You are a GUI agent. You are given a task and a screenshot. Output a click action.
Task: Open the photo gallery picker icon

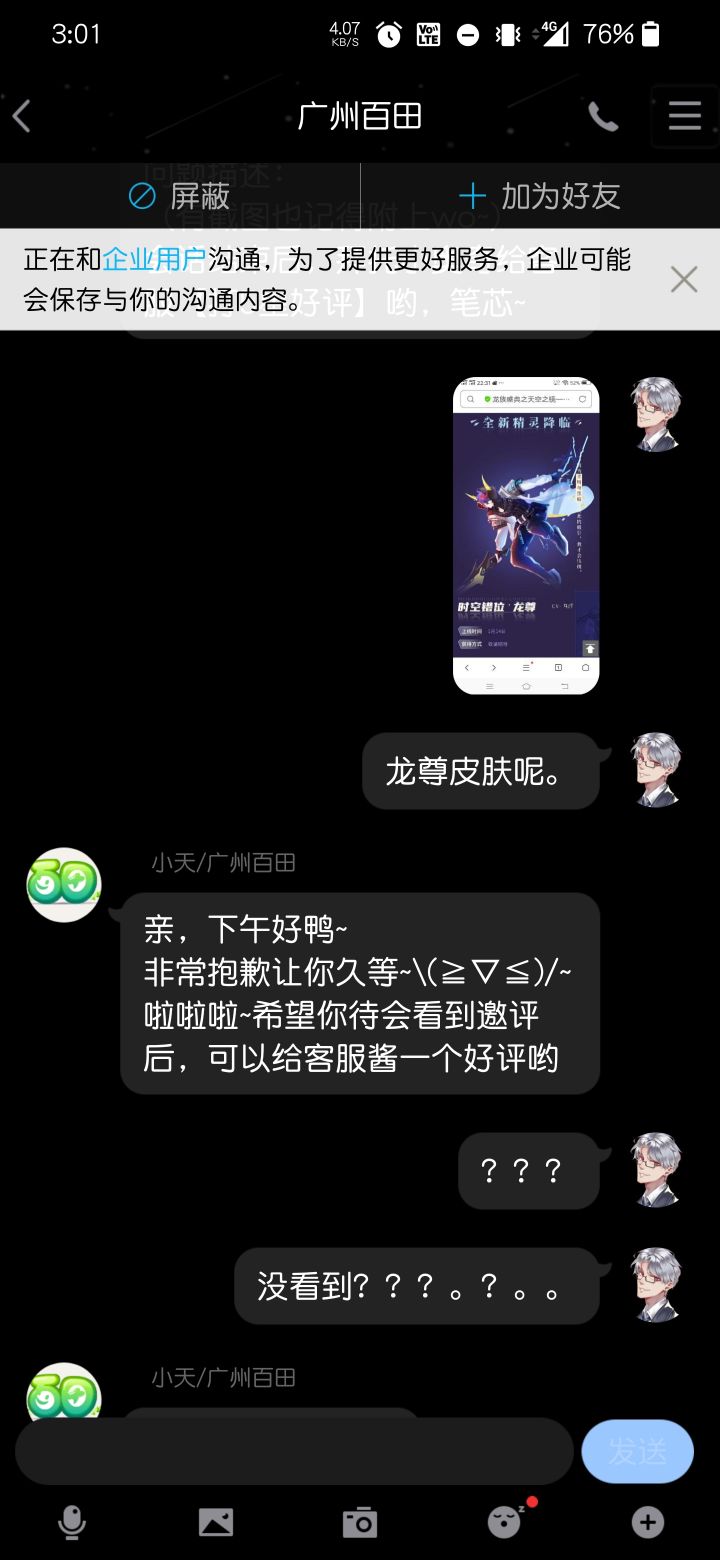(x=215, y=1523)
